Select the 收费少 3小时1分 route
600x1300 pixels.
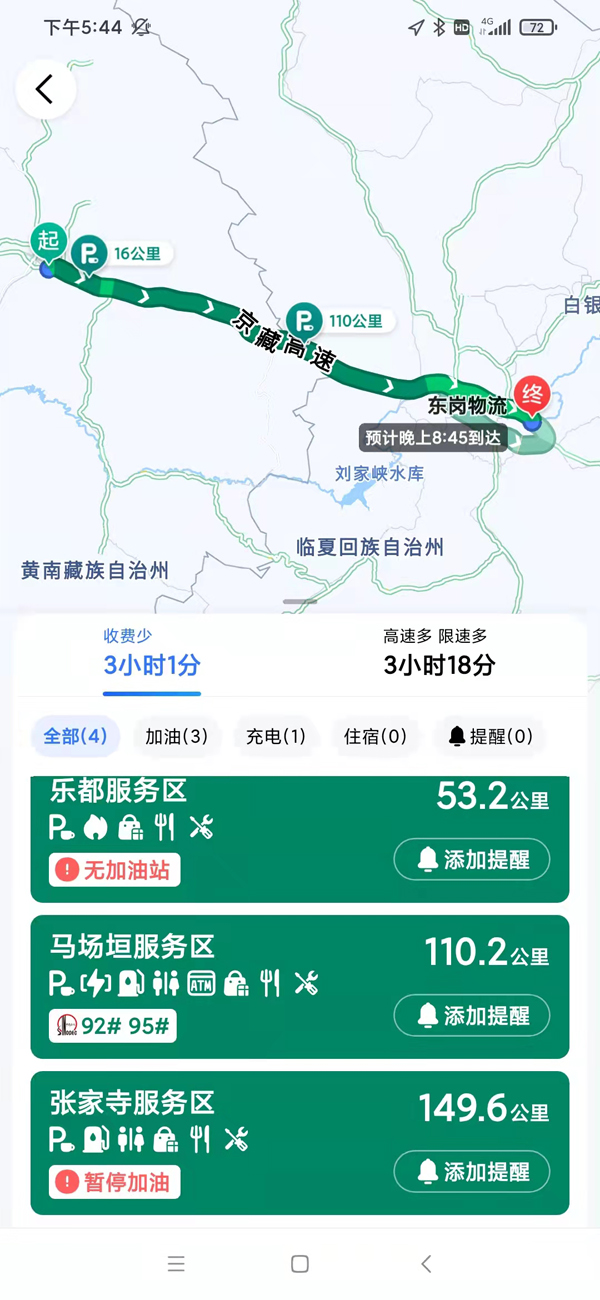click(152, 654)
